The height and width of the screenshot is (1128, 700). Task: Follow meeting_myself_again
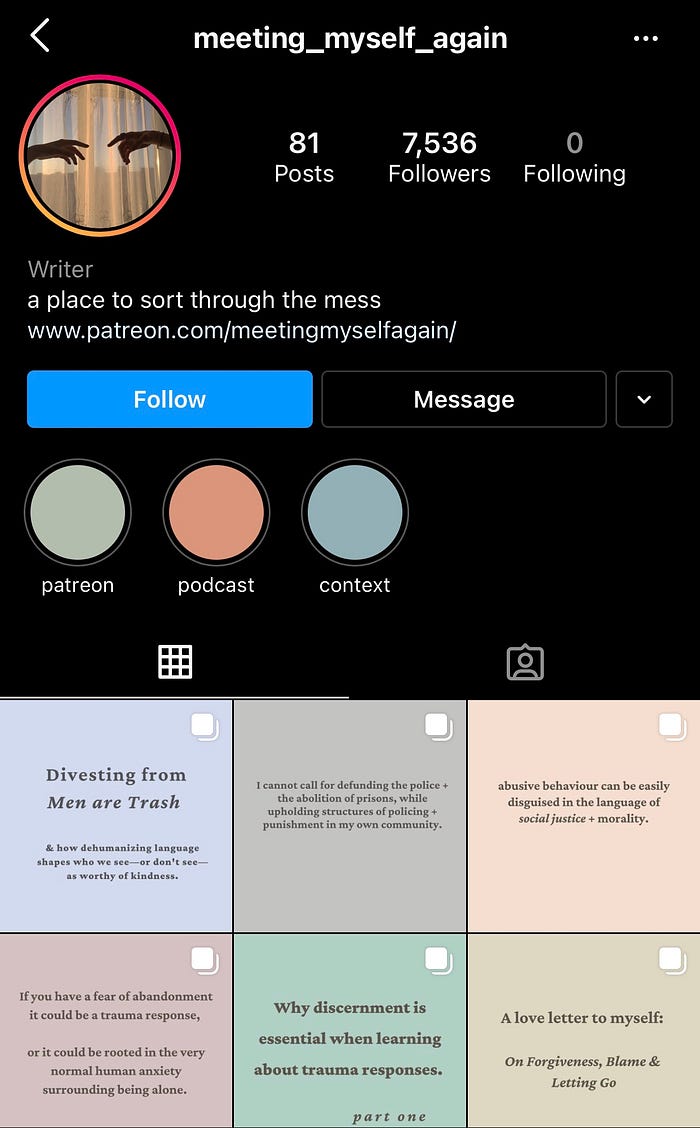169,399
